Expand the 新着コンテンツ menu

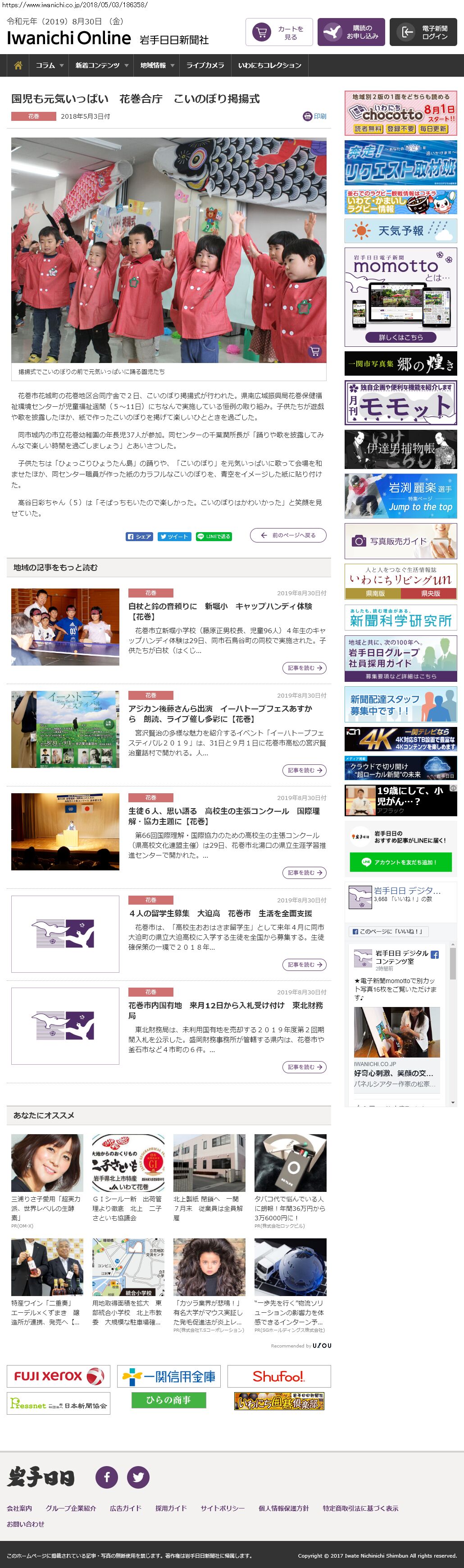pos(101,65)
